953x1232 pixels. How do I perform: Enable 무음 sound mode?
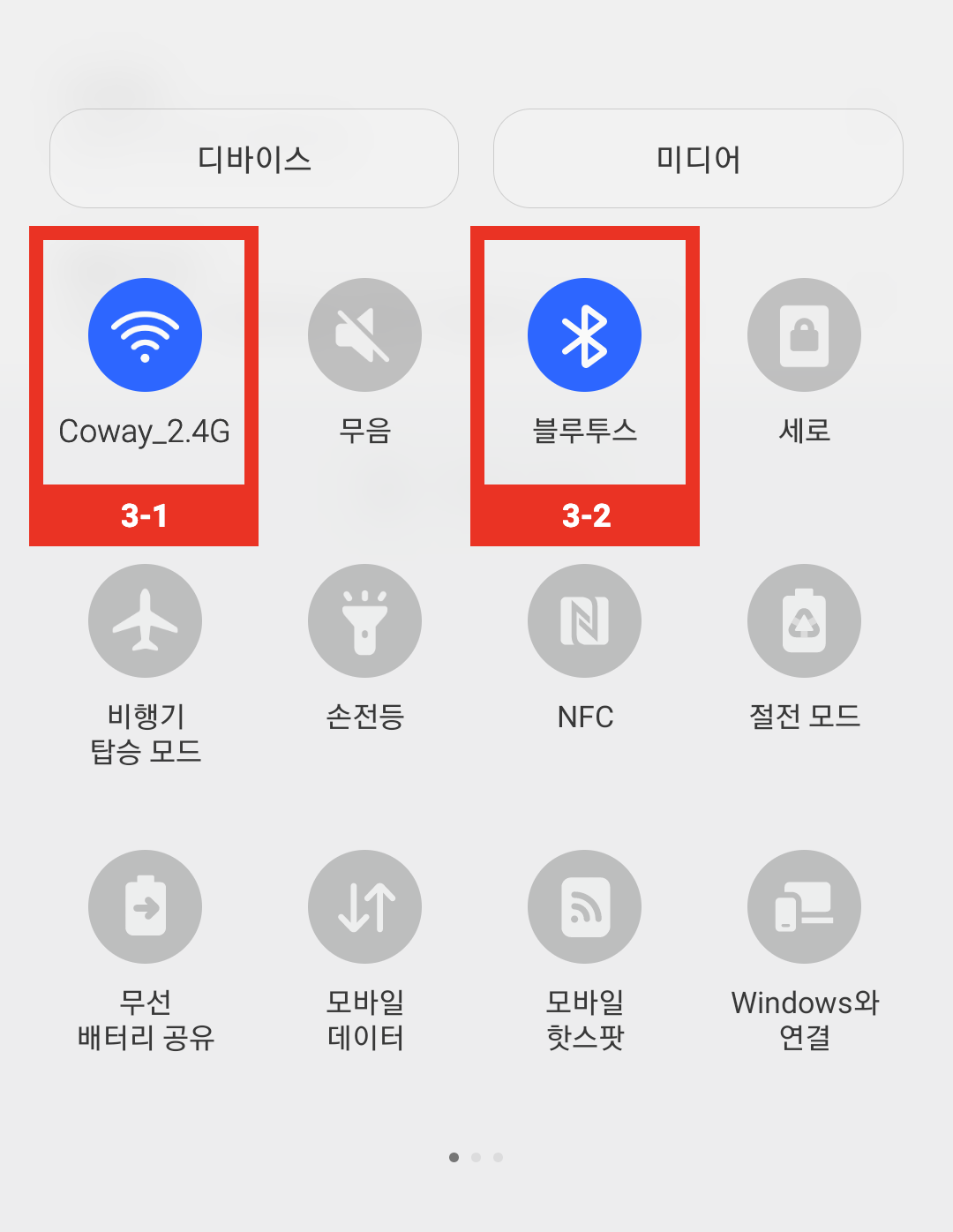tap(364, 335)
